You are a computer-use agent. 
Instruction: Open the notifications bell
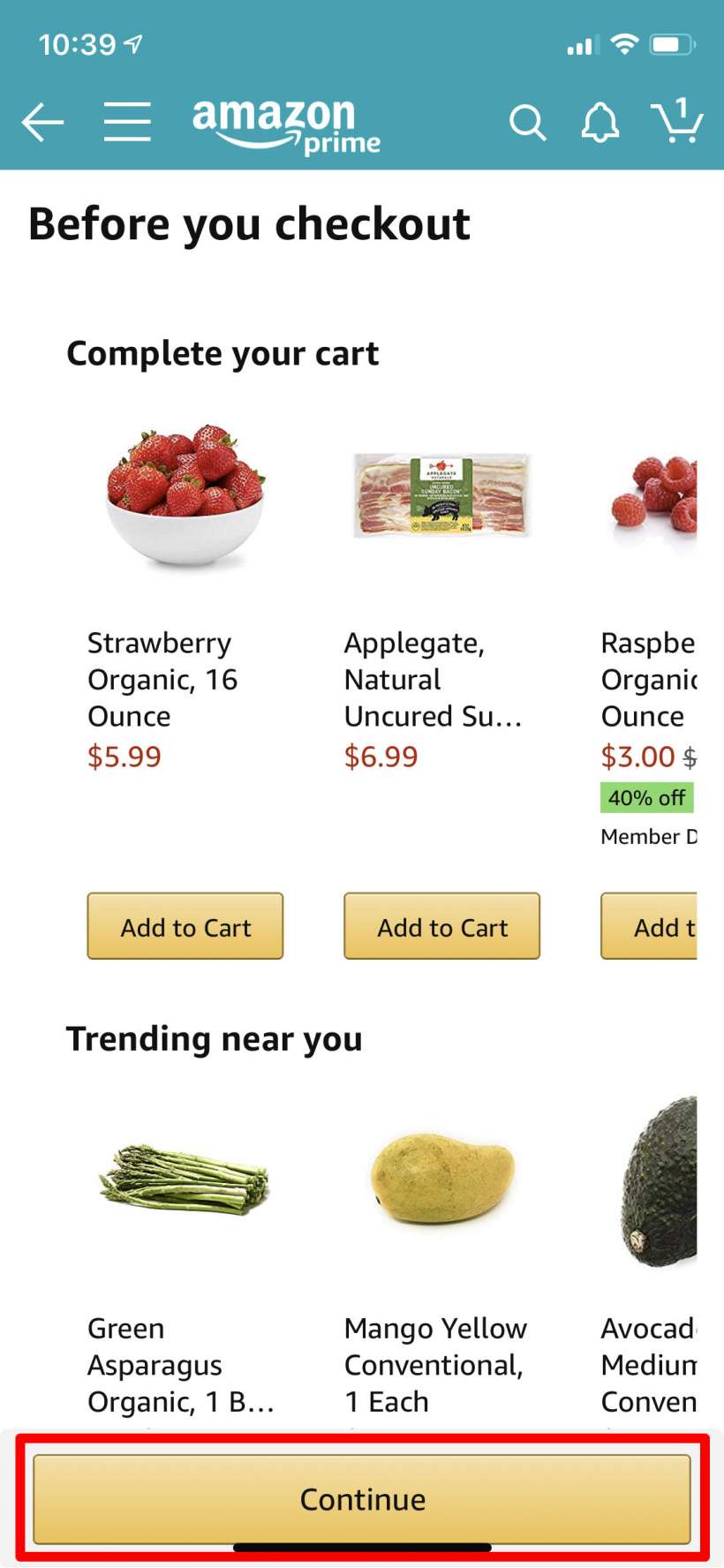click(600, 123)
